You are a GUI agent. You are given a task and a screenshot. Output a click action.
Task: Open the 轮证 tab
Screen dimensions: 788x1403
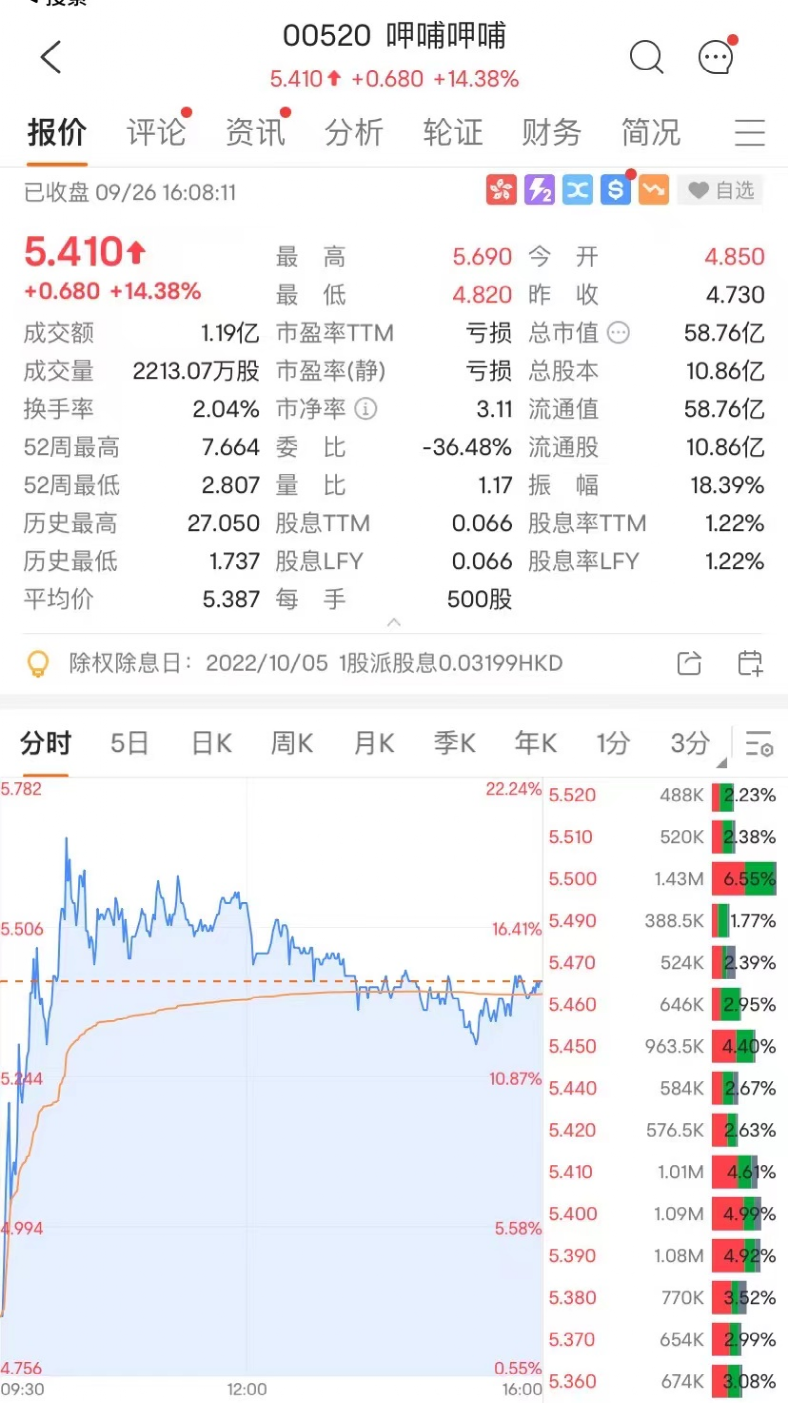pyautogui.click(x=453, y=132)
